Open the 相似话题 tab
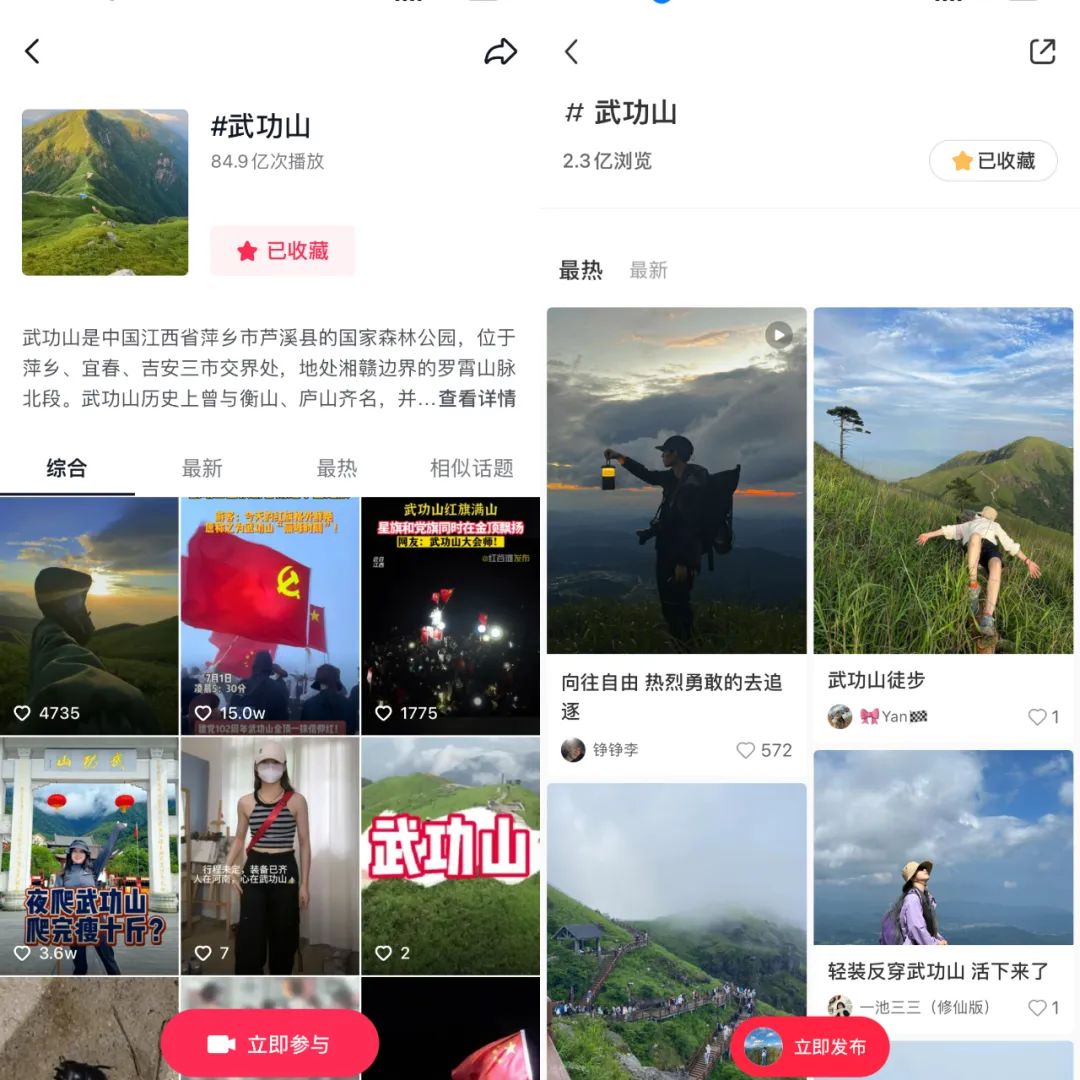Screen dimensions: 1080x1080 tap(471, 468)
